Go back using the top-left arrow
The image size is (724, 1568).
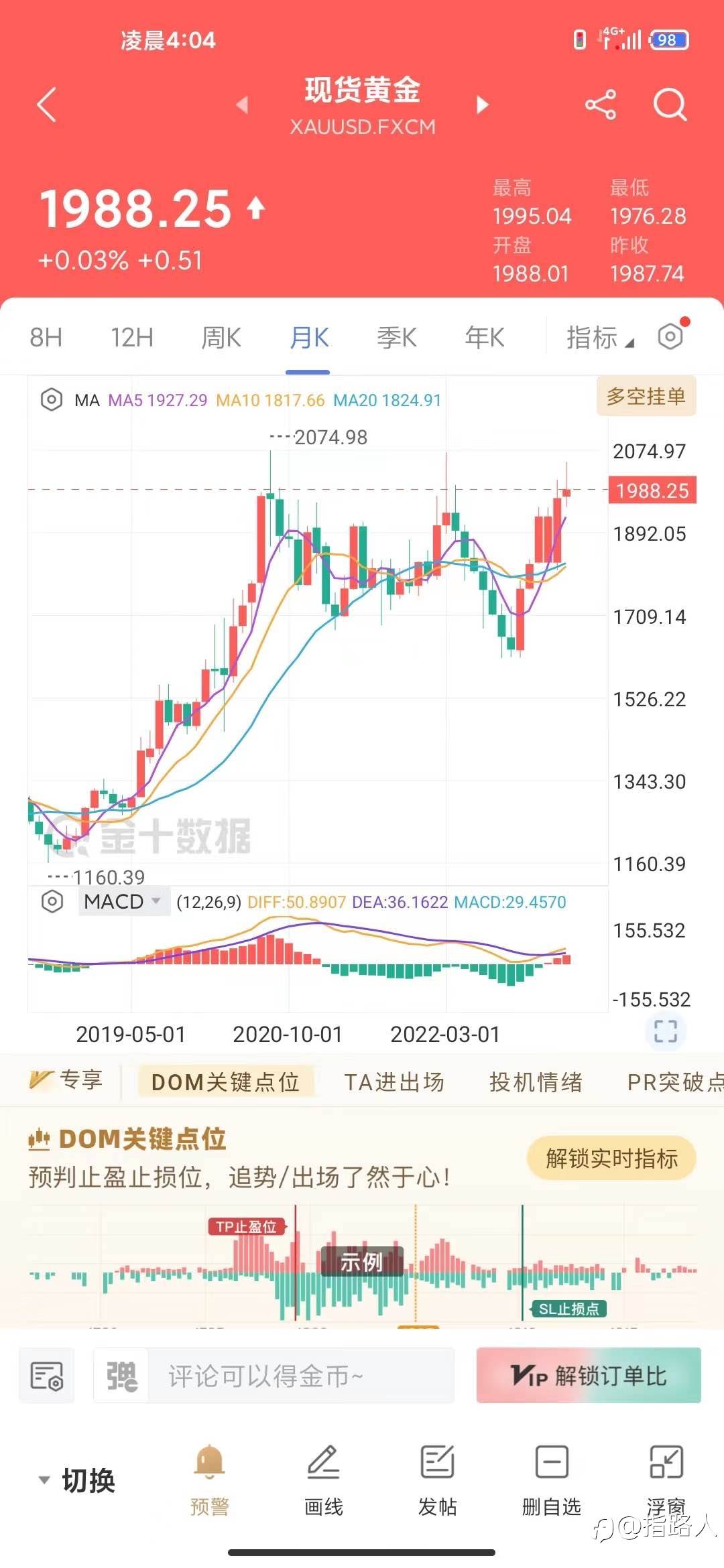pyautogui.click(x=46, y=105)
